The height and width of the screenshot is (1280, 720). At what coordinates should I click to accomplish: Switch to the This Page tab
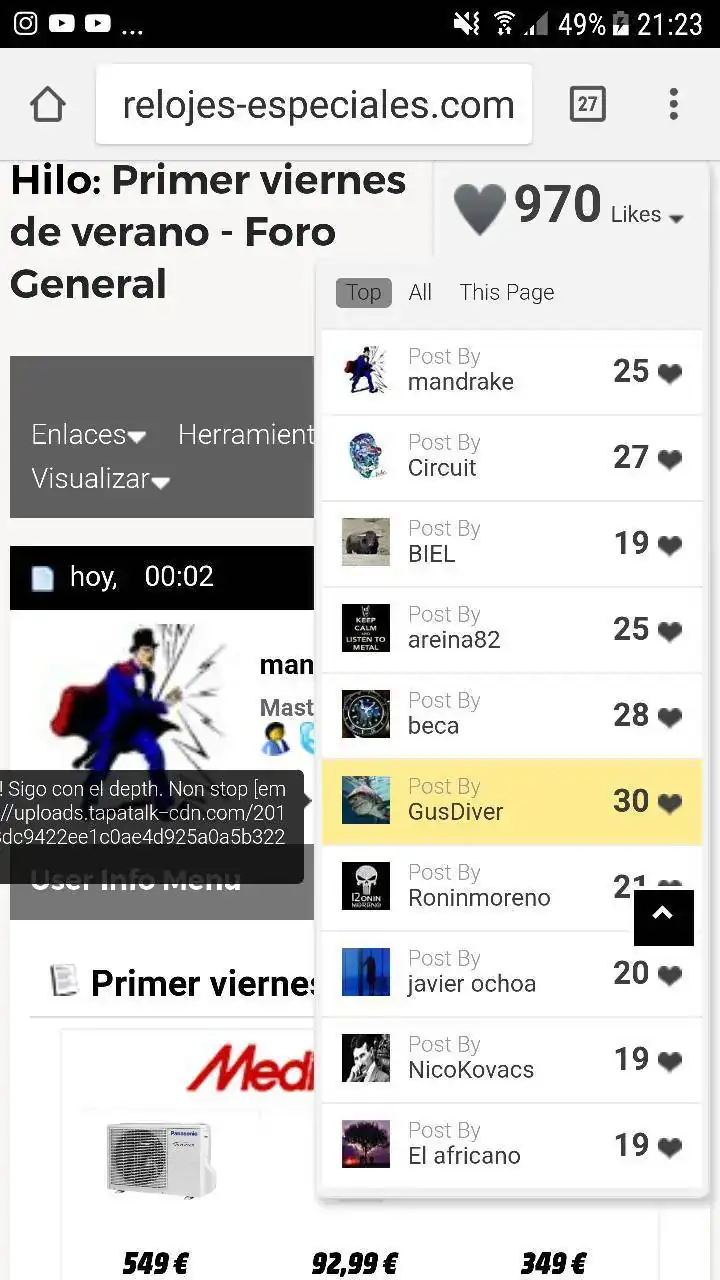506,292
